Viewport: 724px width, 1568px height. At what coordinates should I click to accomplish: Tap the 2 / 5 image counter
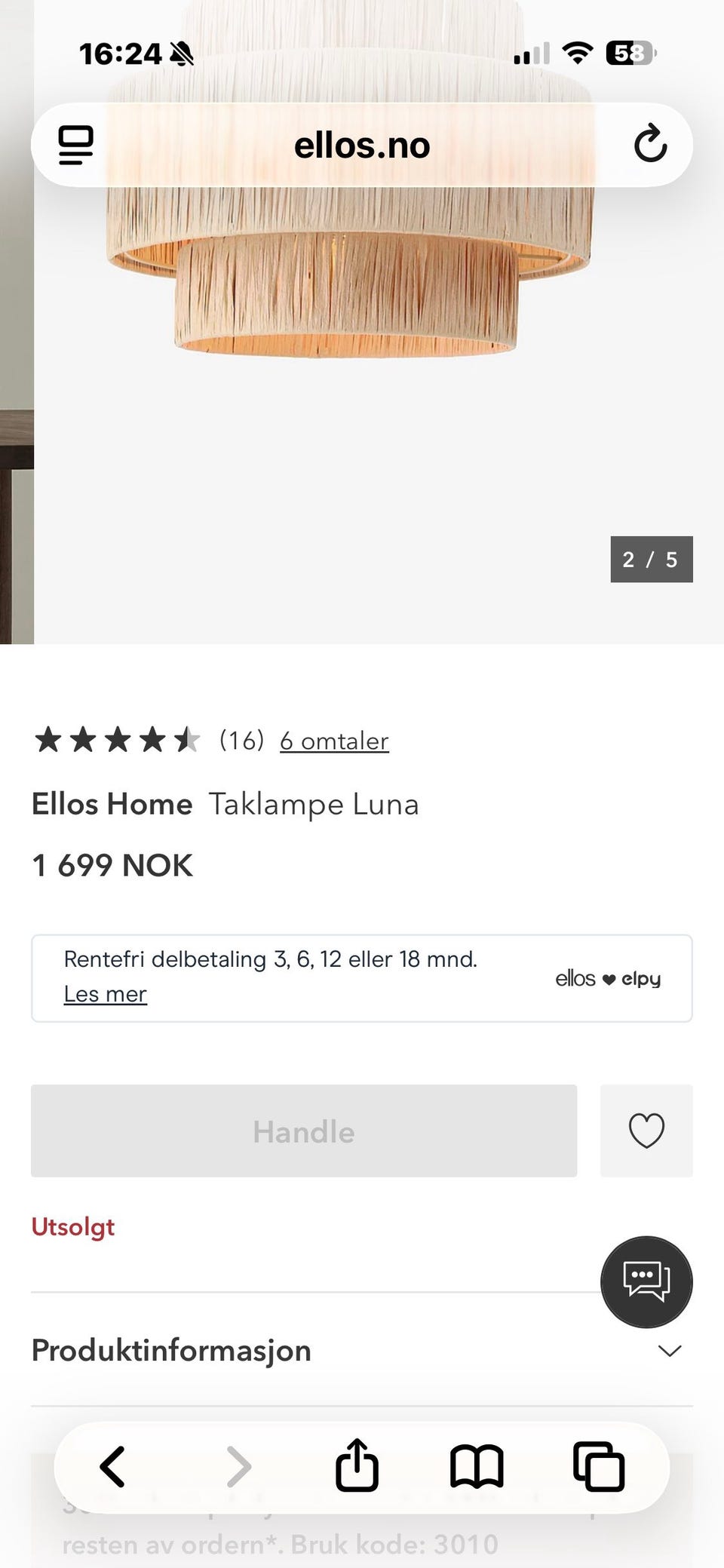[x=651, y=559]
